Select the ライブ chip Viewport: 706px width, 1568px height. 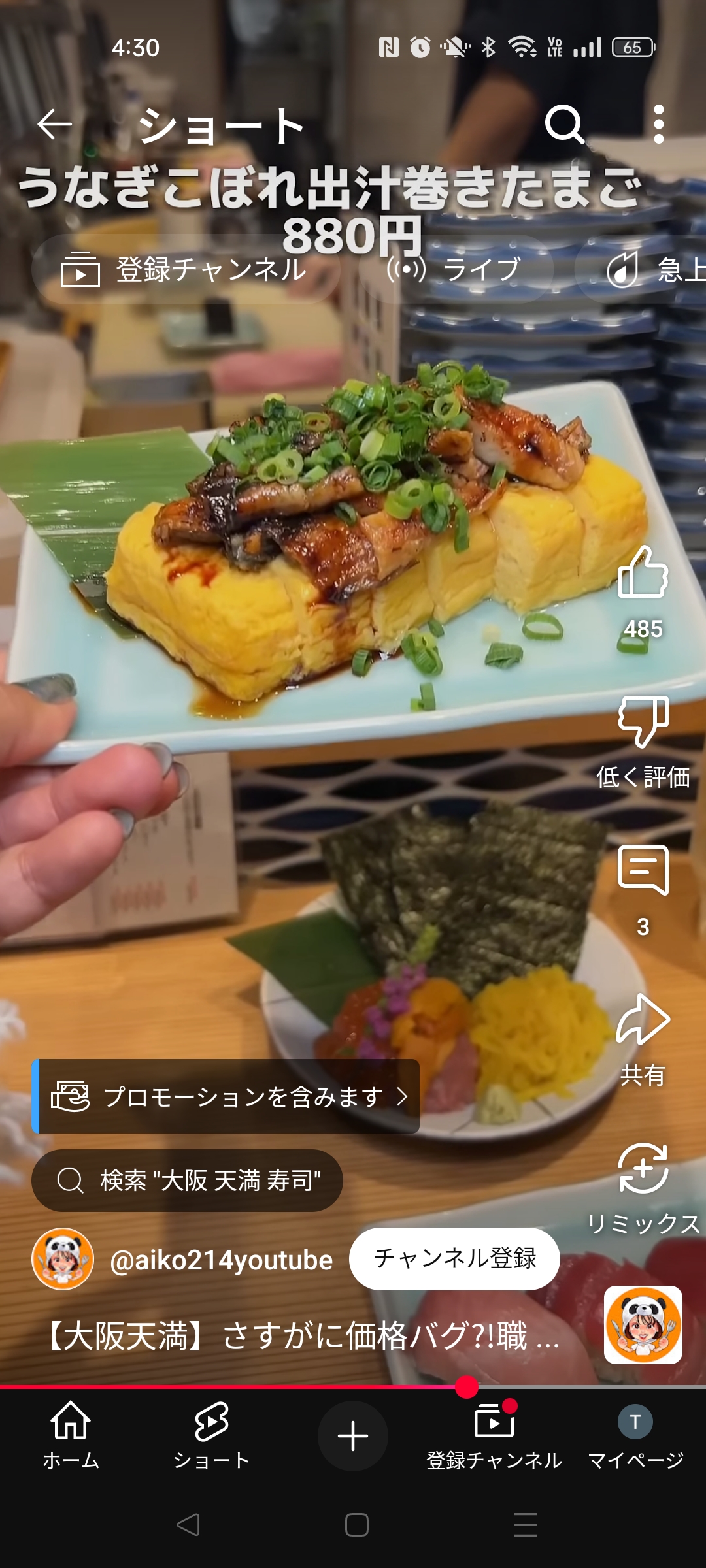point(456,269)
